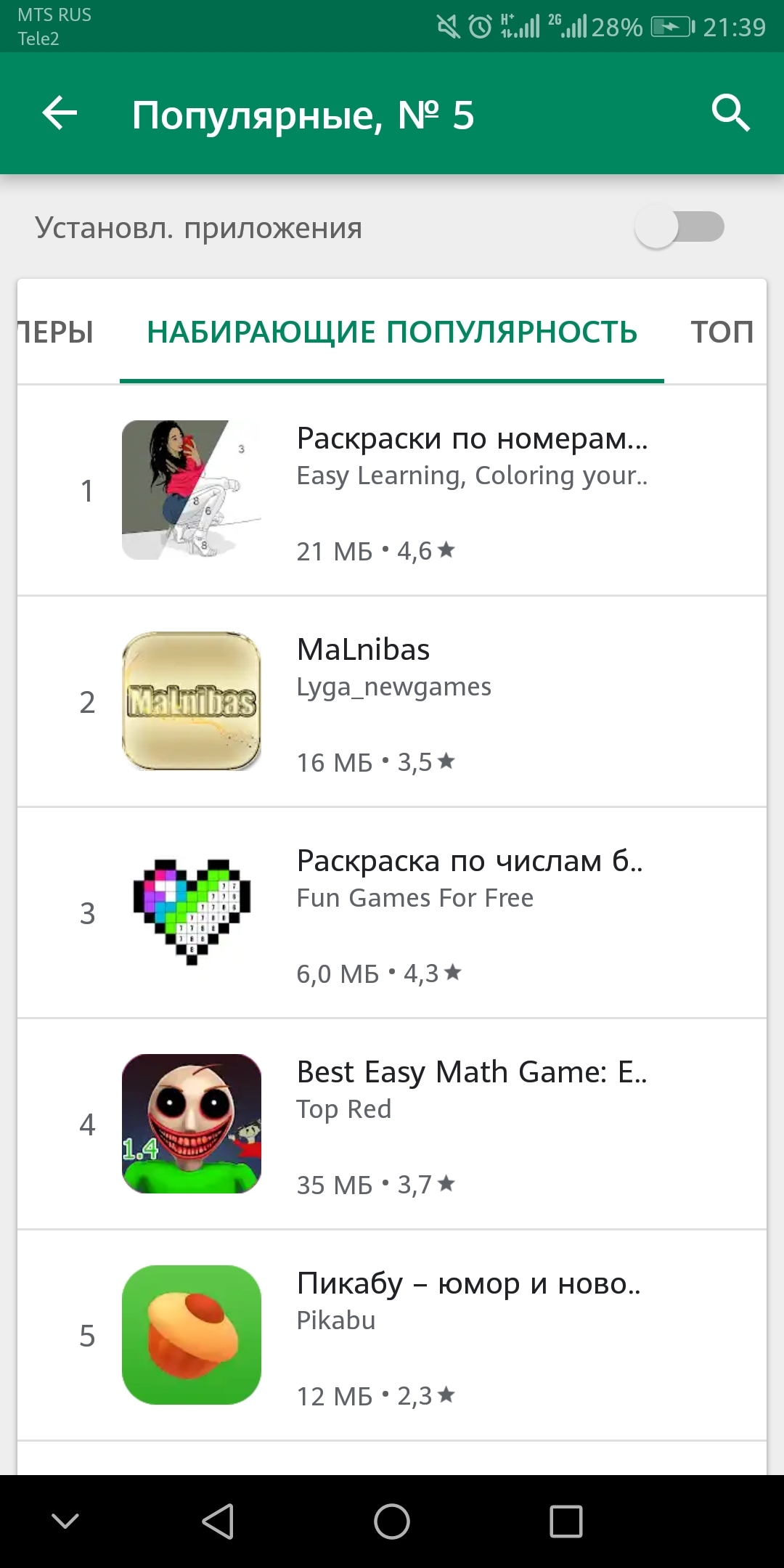Tap the system home button
The height and width of the screenshot is (1568, 784).
392,1521
